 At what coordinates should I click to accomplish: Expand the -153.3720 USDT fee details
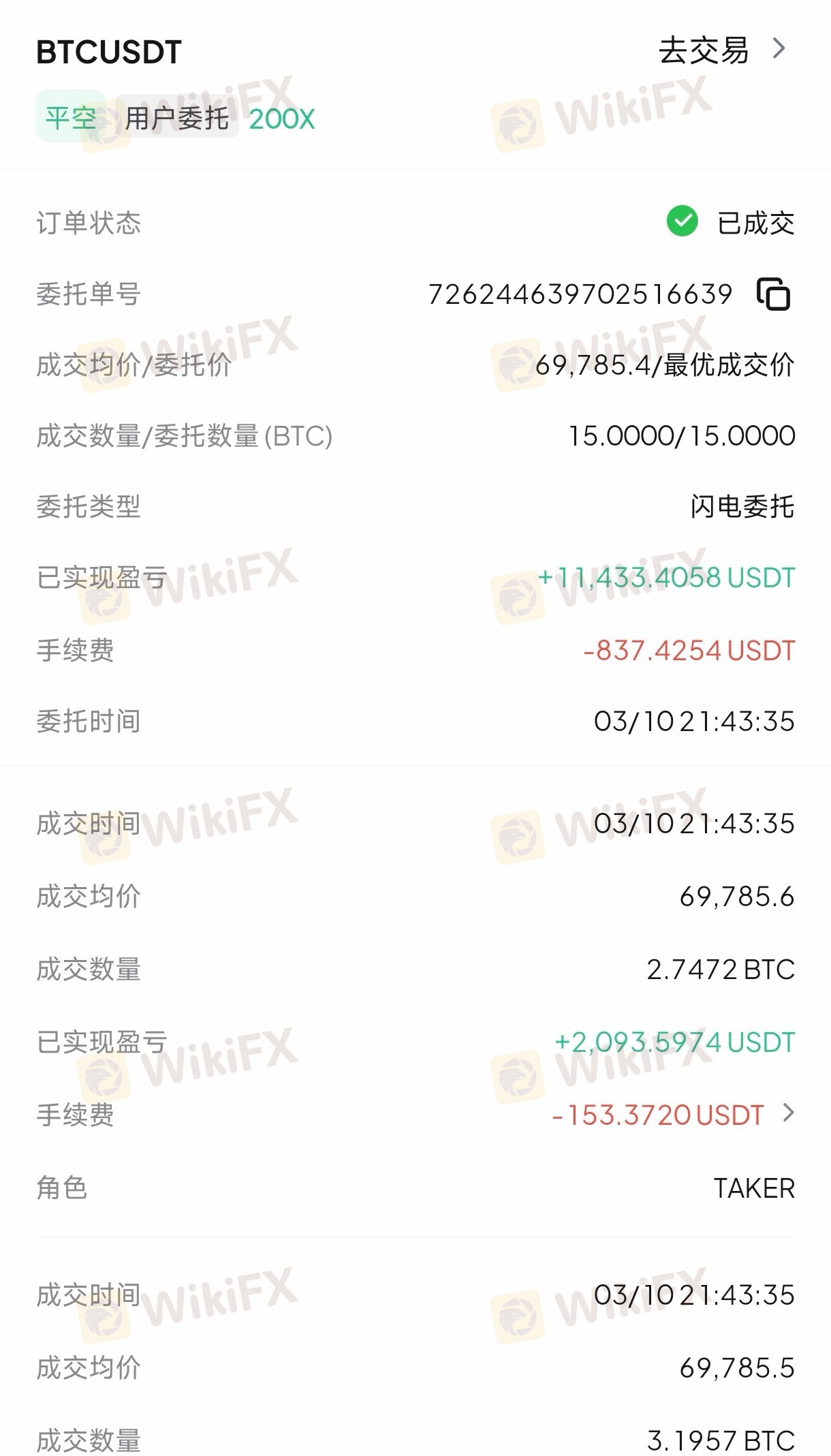point(789,1113)
